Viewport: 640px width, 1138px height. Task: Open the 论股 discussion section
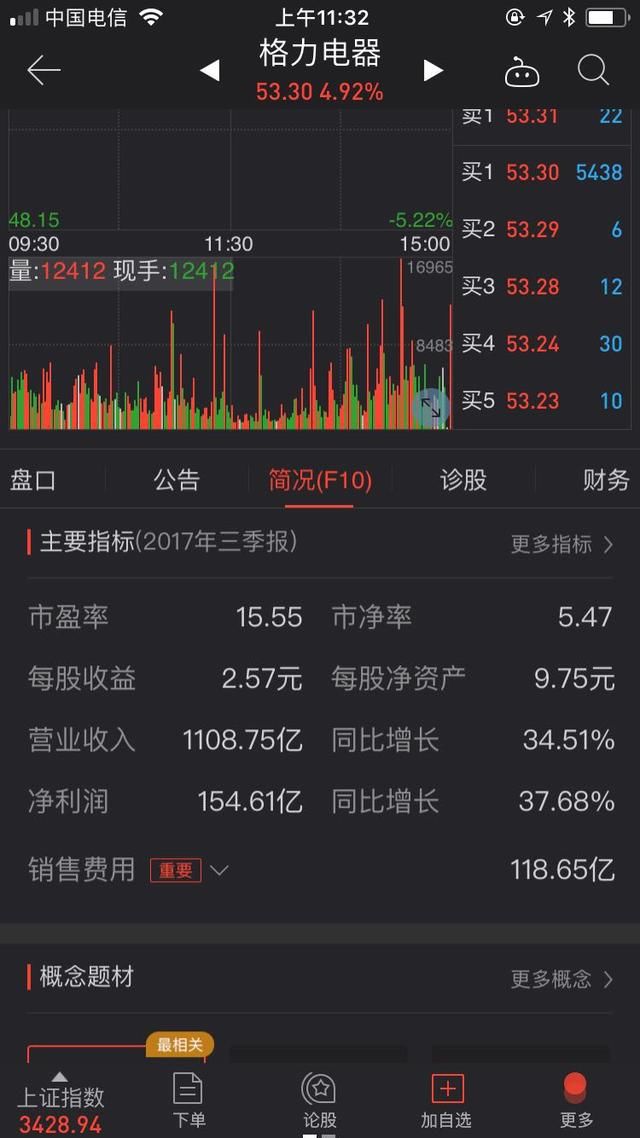point(319,1100)
